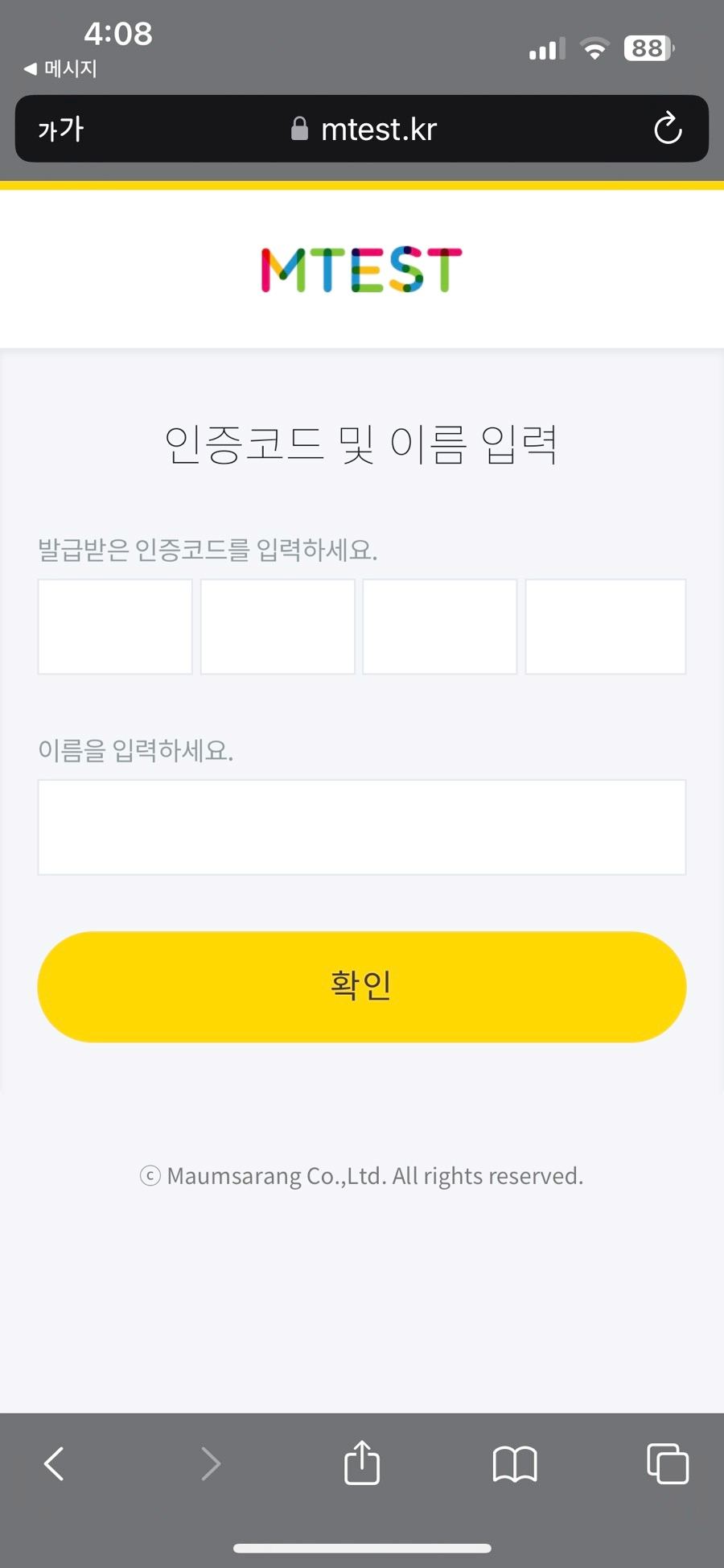The image size is (724, 1568).
Task: Tap the first authentication code box
Action: (x=115, y=626)
